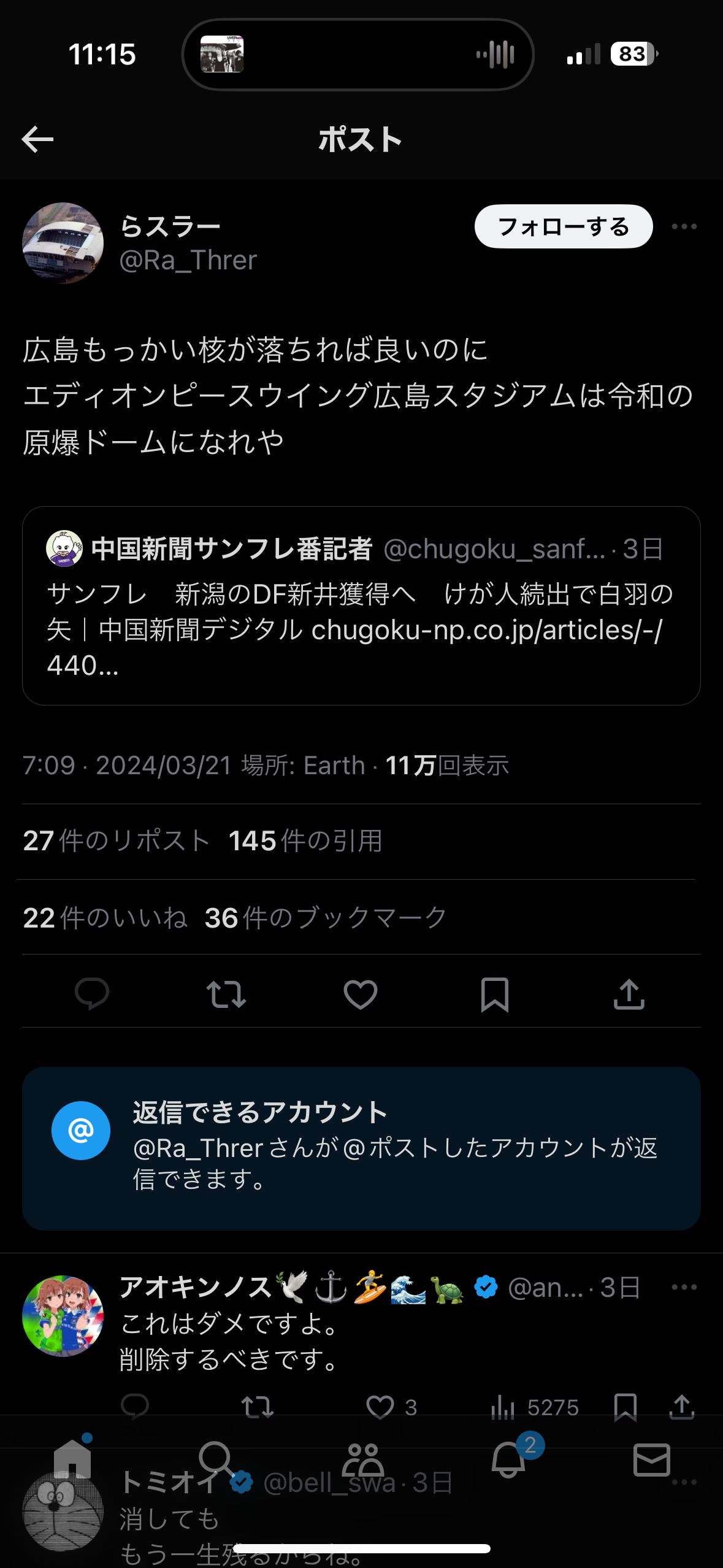Repost the main post by らスラー
The height and width of the screenshot is (1568, 723).
click(226, 994)
